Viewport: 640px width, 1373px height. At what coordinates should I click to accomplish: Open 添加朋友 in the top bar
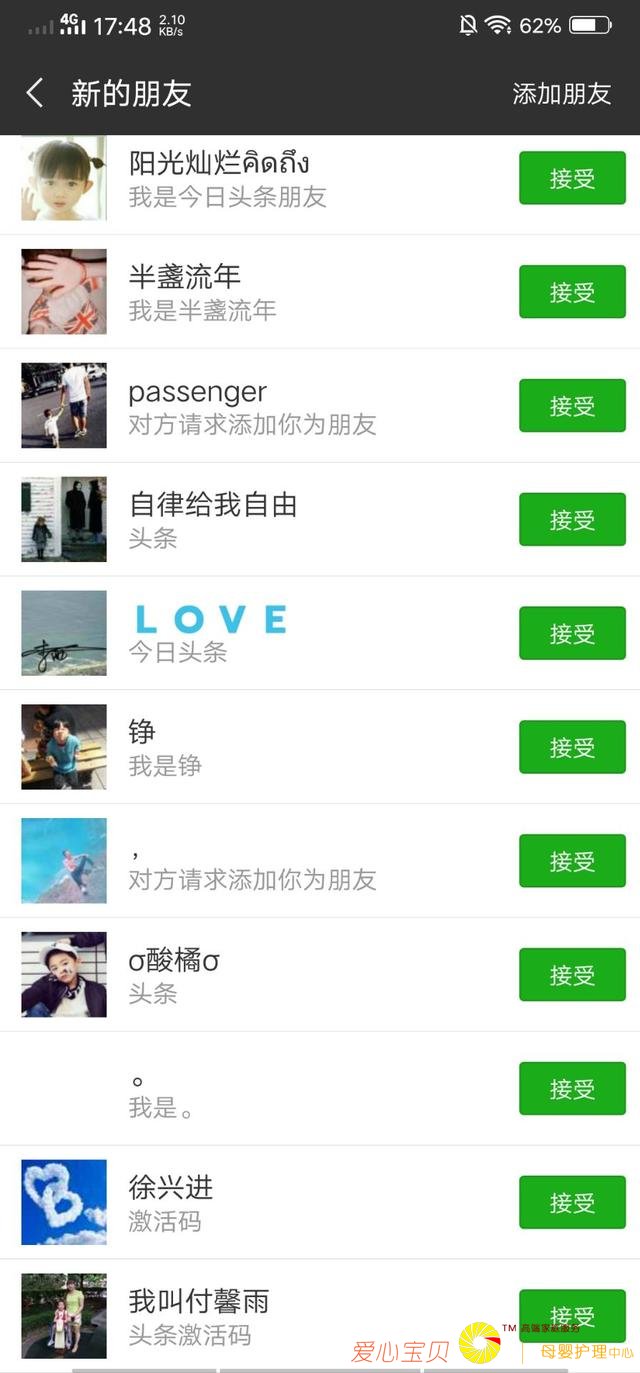coord(561,94)
